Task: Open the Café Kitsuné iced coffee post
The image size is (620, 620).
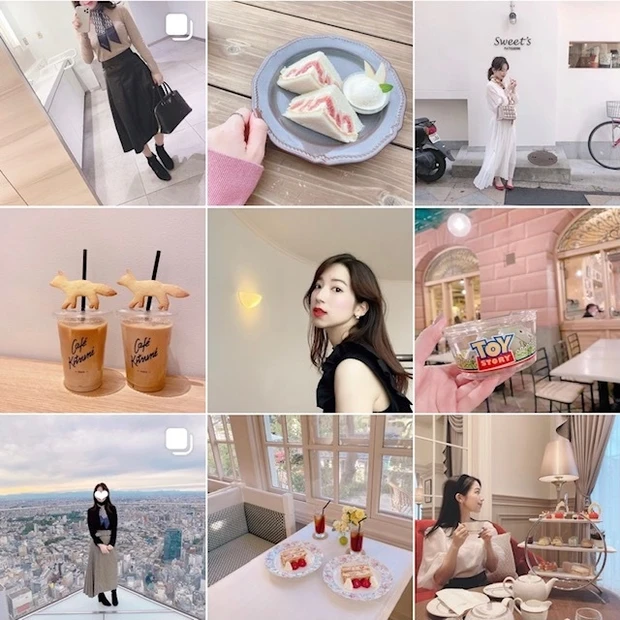Action: (x=102, y=310)
